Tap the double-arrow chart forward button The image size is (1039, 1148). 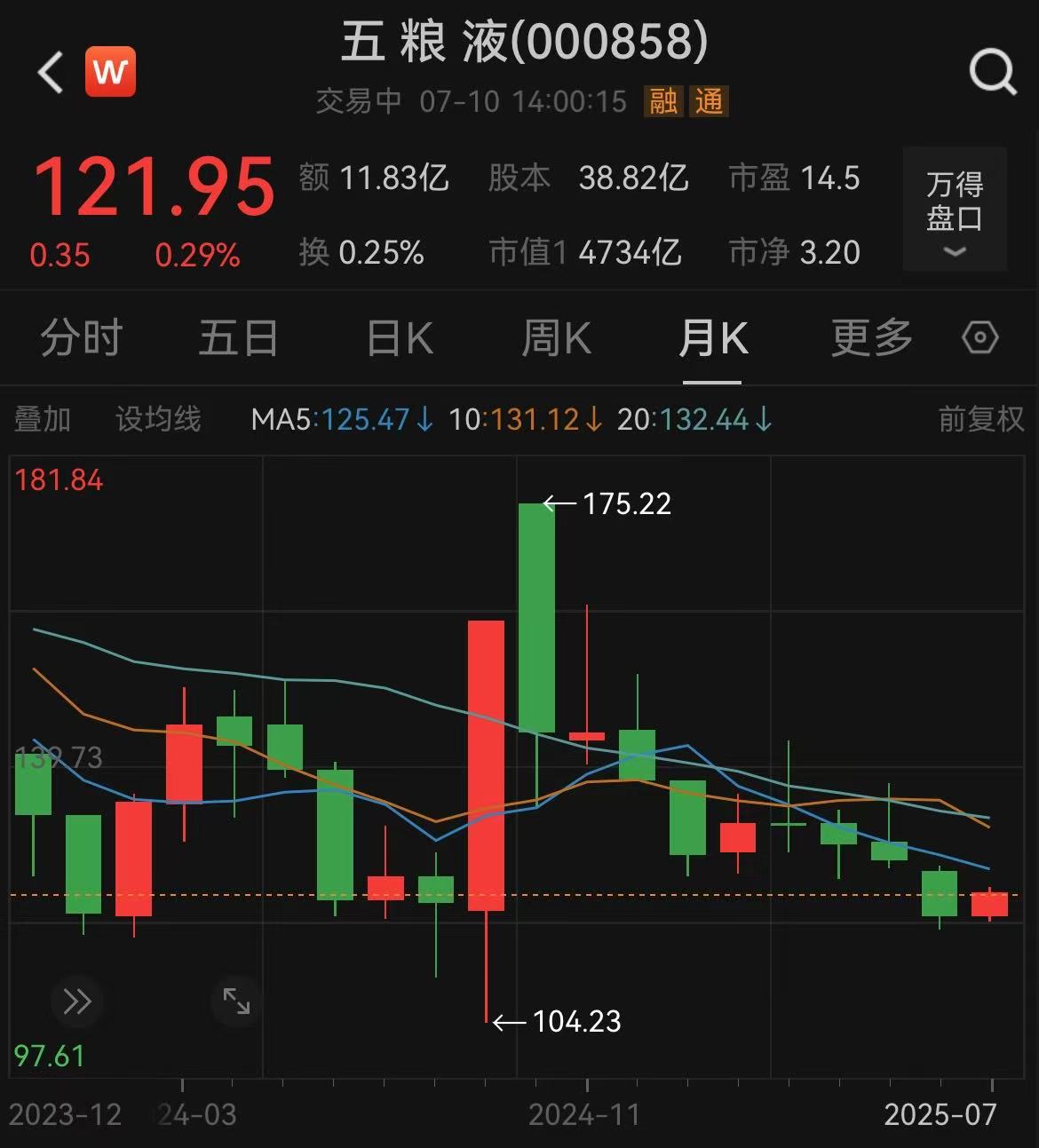click(77, 1002)
